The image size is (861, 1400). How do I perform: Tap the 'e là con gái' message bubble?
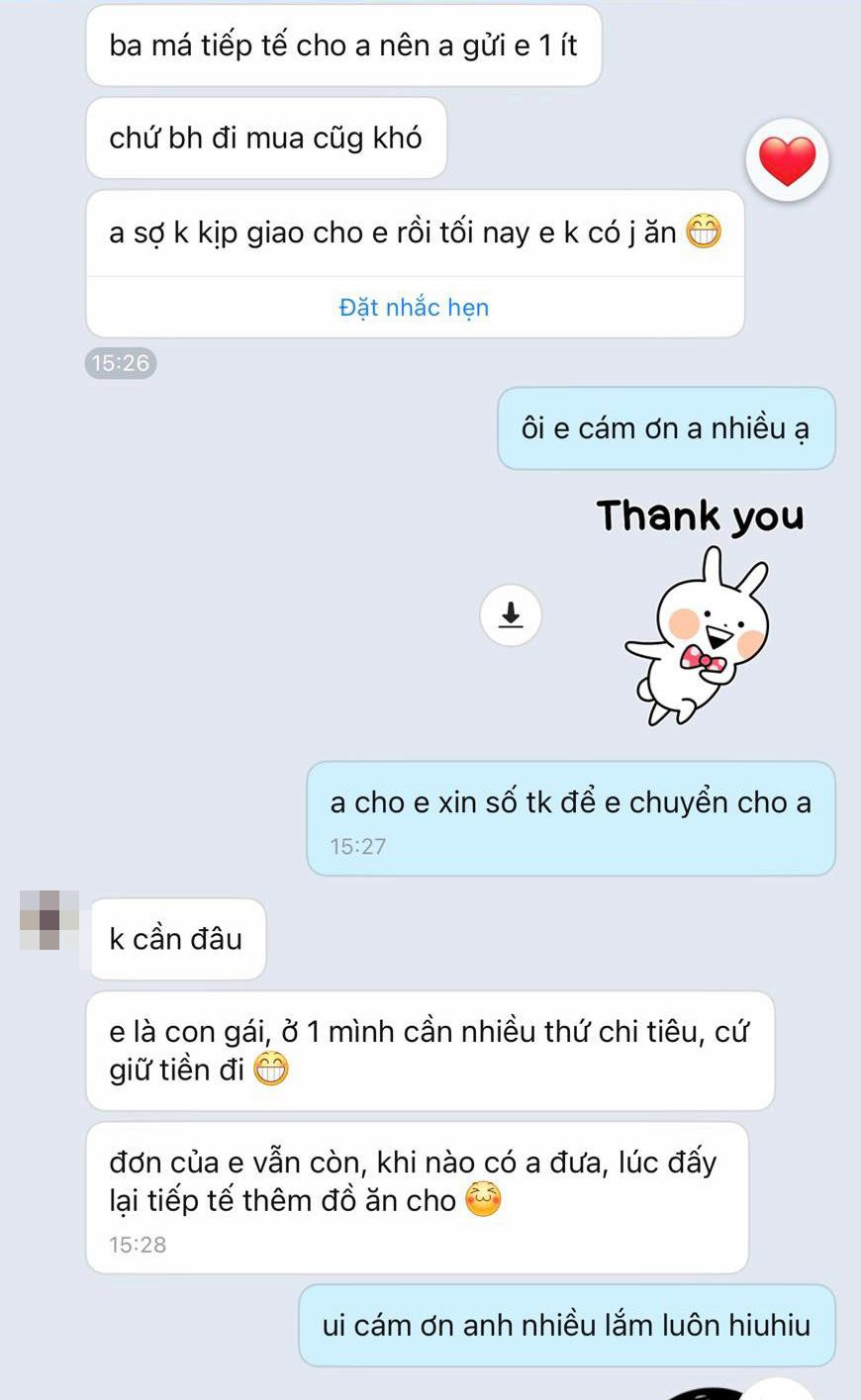pyautogui.click(x=430, y=1049)
